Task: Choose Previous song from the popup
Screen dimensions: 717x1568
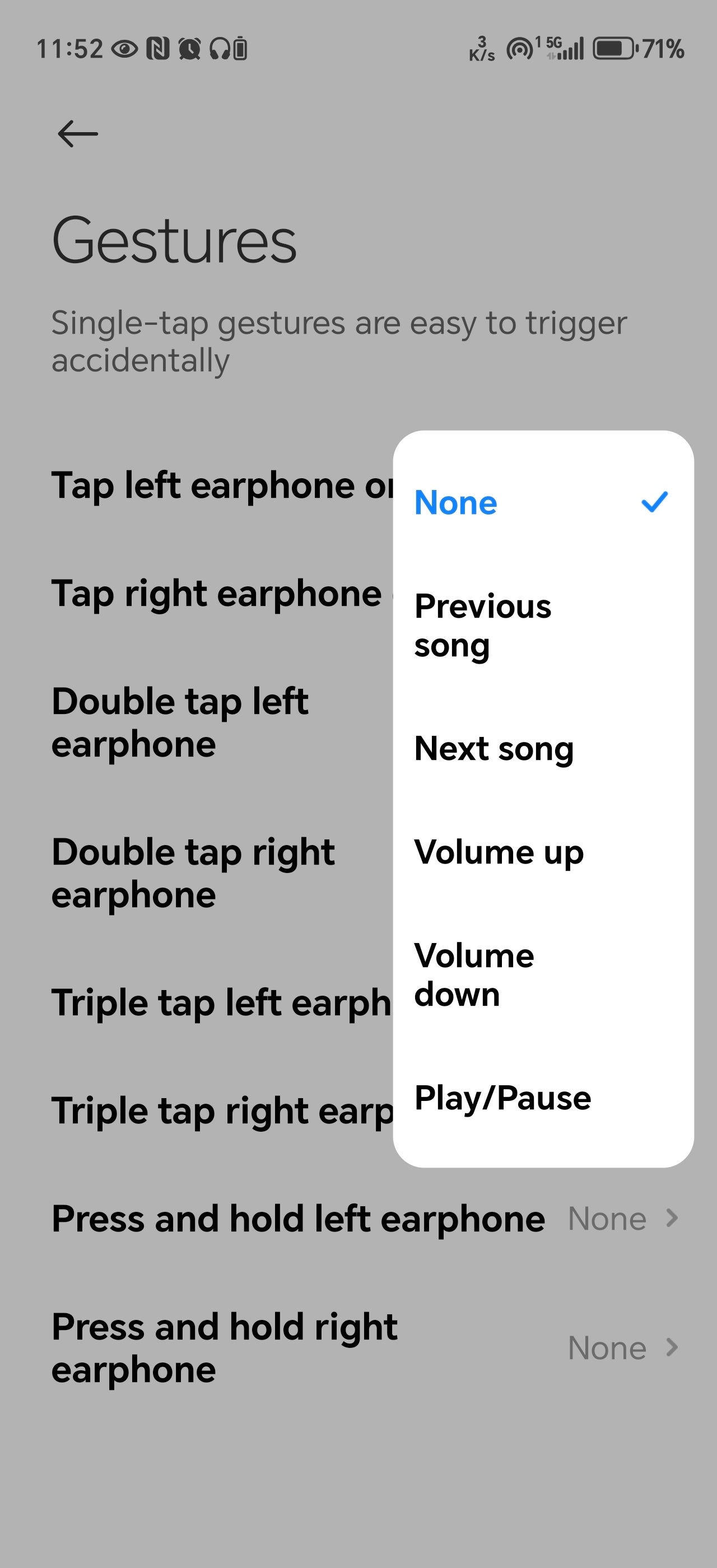Action: (x=542, y=626)
